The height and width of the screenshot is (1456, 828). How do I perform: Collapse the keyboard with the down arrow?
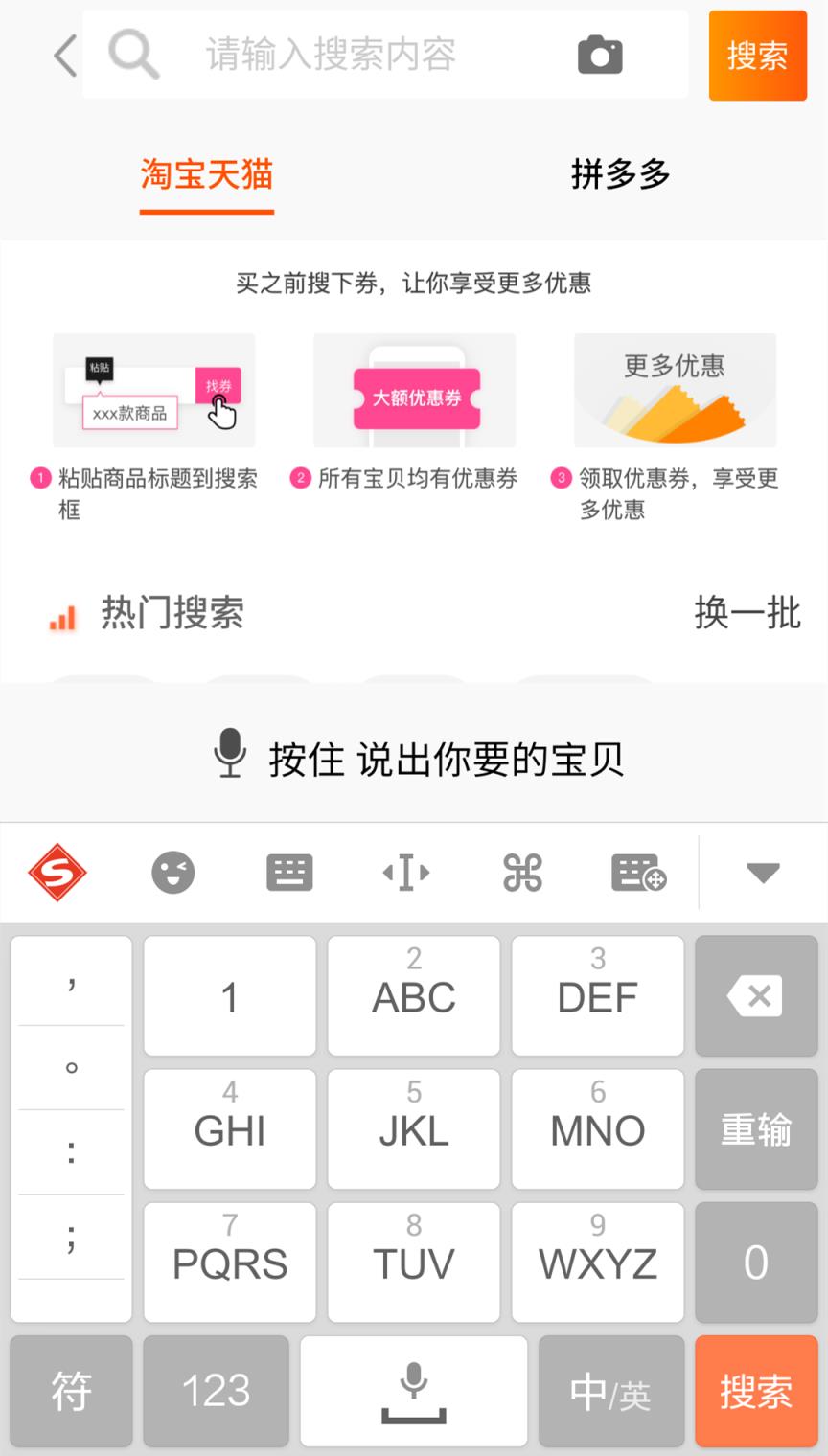762,872
